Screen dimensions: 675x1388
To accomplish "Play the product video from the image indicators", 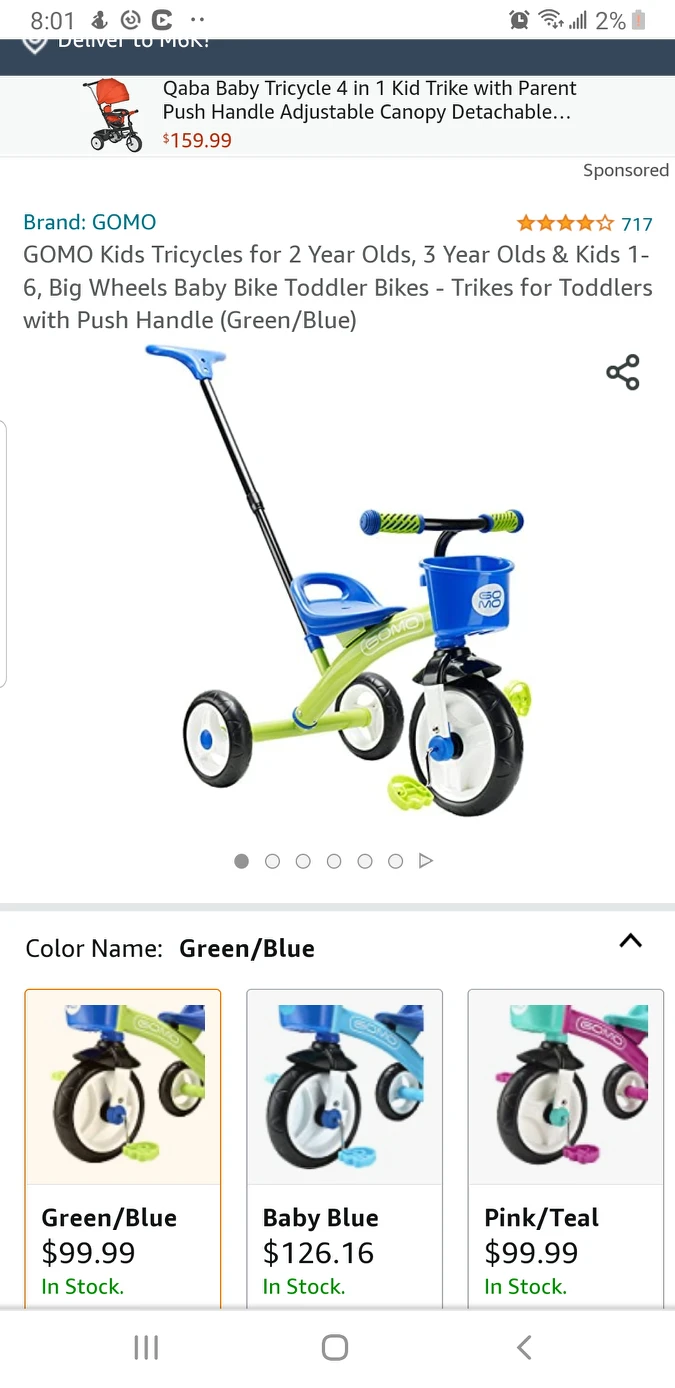I will 426,860.
